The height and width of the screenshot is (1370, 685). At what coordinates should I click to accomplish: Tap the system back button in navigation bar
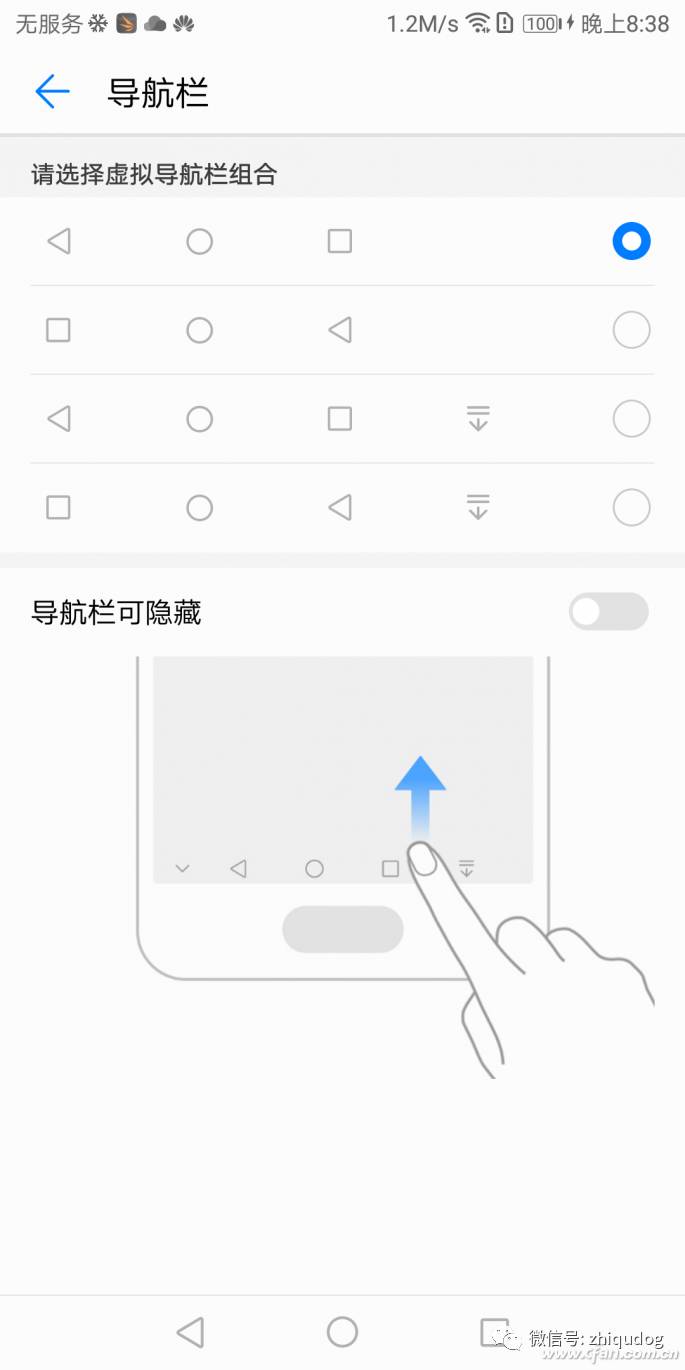(x=190, y=1331)
